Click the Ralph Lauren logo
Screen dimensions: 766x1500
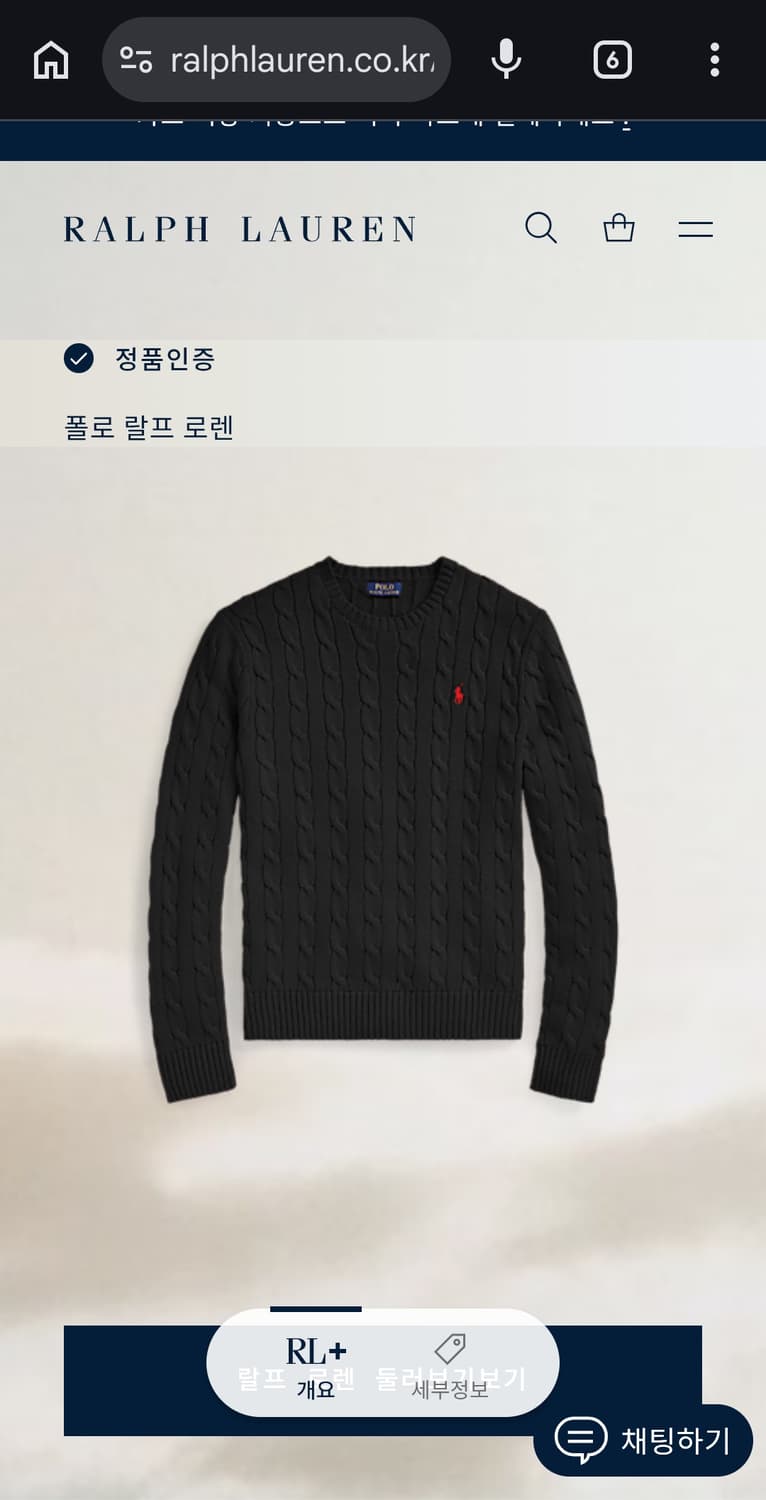pos(241,229)
